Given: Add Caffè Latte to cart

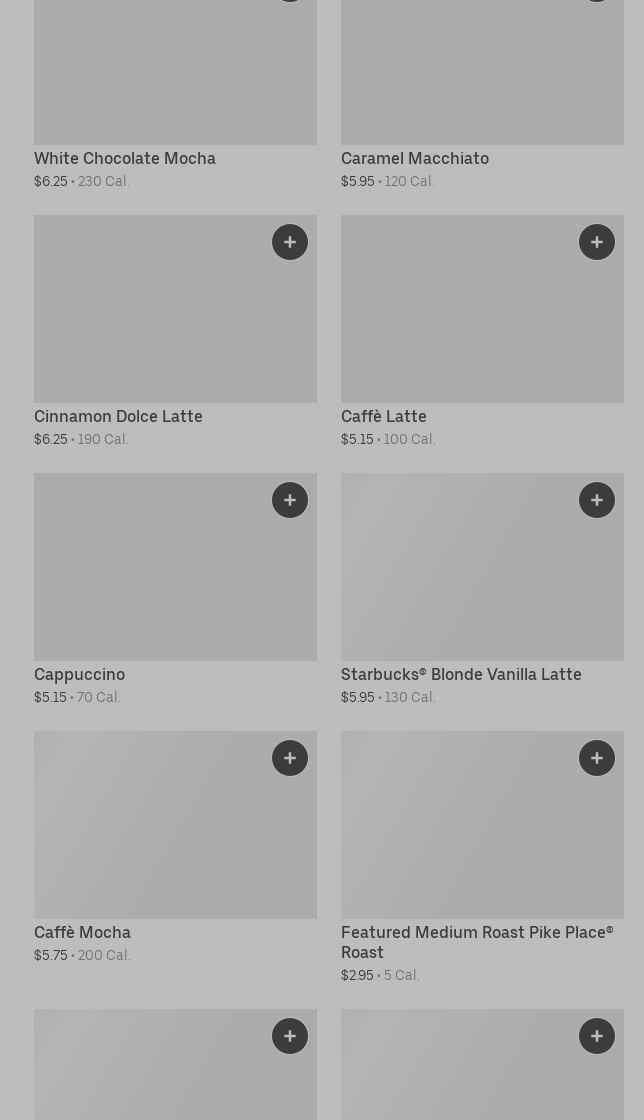Looking at the screenshot, I should [597, 242].
